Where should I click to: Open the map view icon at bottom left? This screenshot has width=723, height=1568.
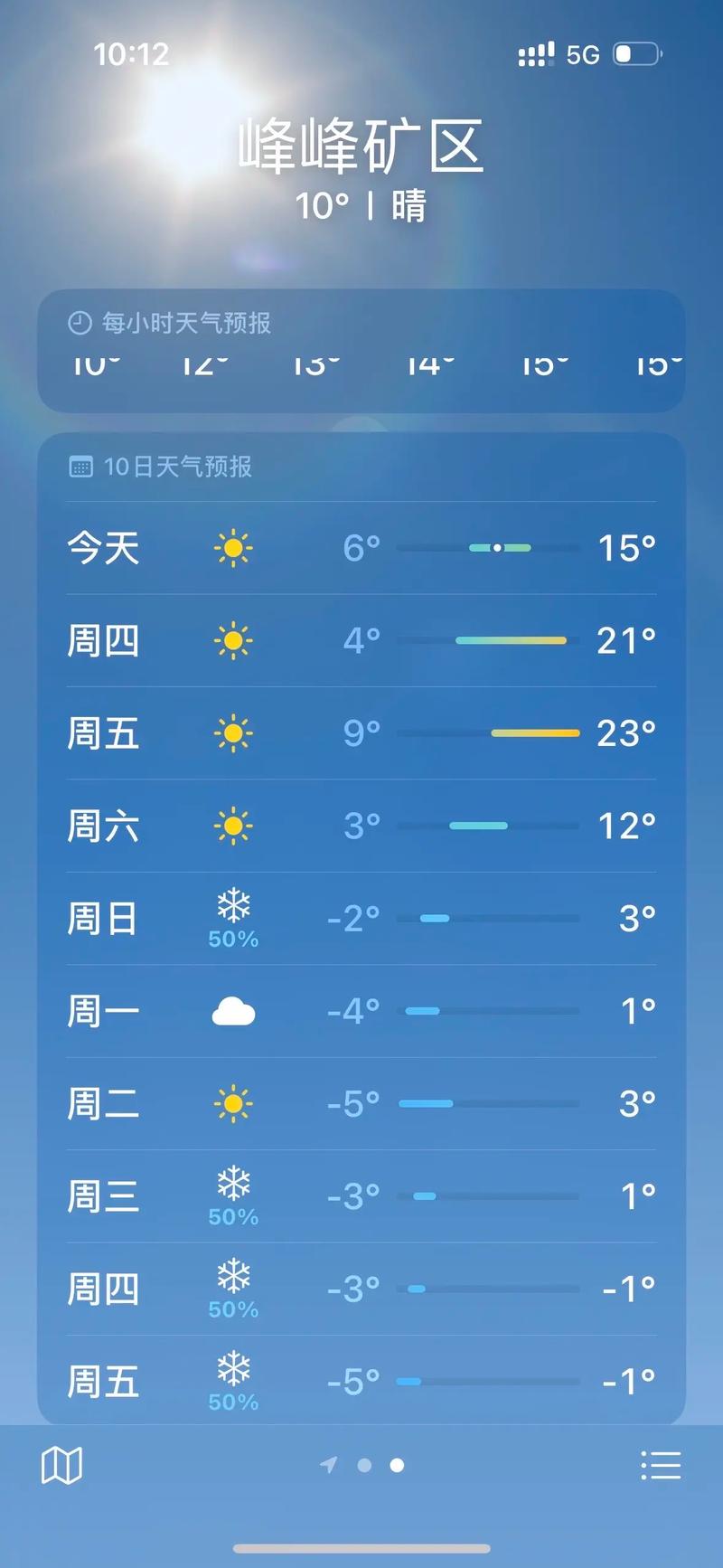pos(60,1465)
